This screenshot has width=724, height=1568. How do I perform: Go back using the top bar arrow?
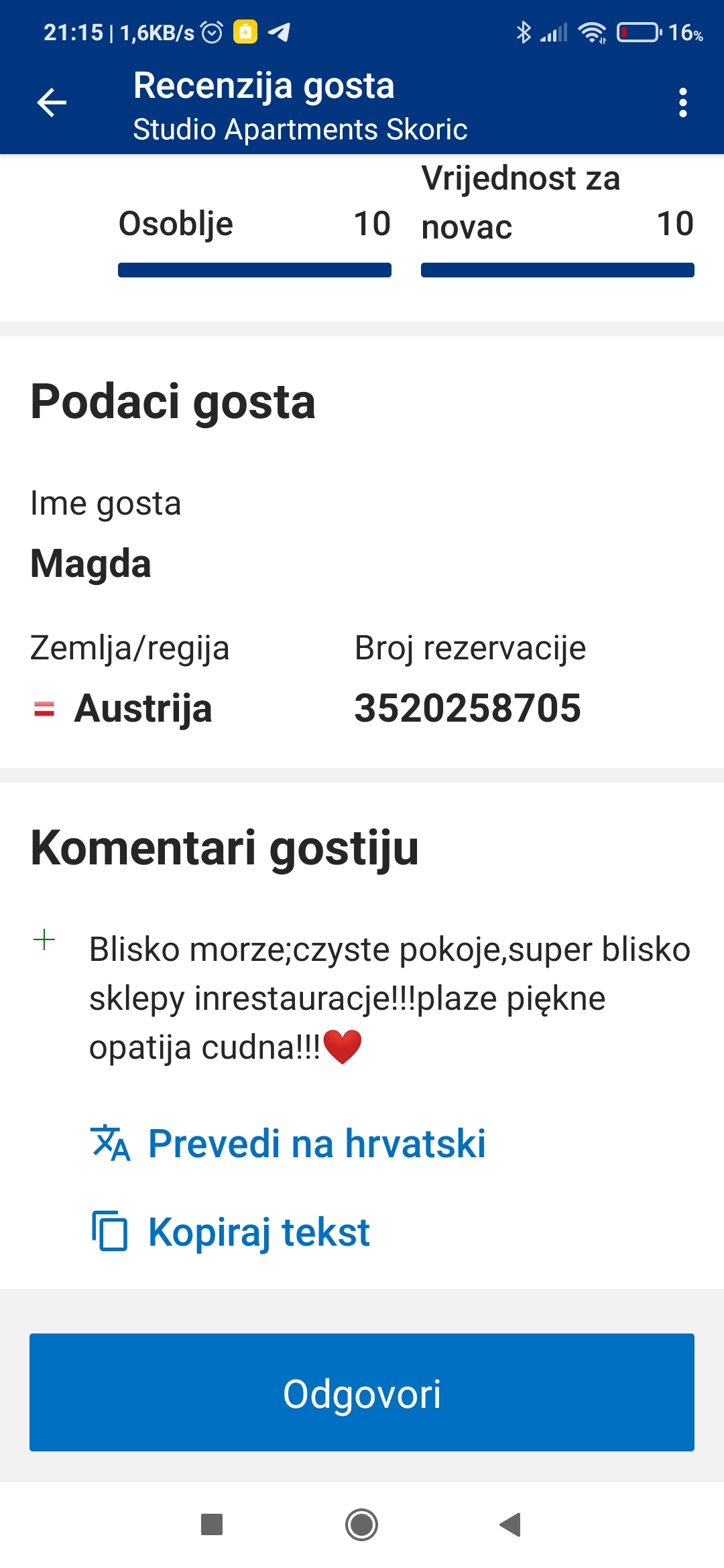click(52, 103)
